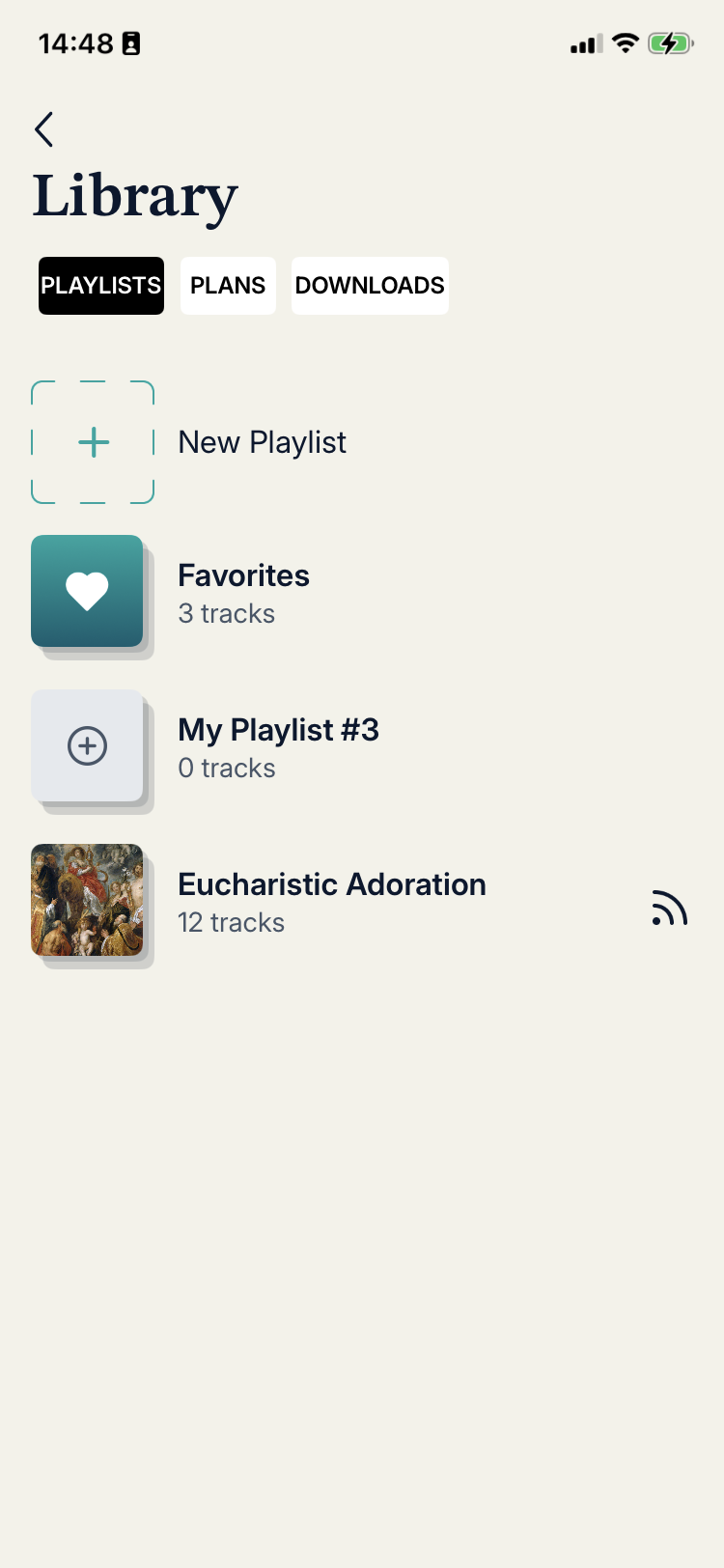Open the Eucharistic Adoration playlist
The height and width of the screenshot is (1568, 724).
click(331, 901)
